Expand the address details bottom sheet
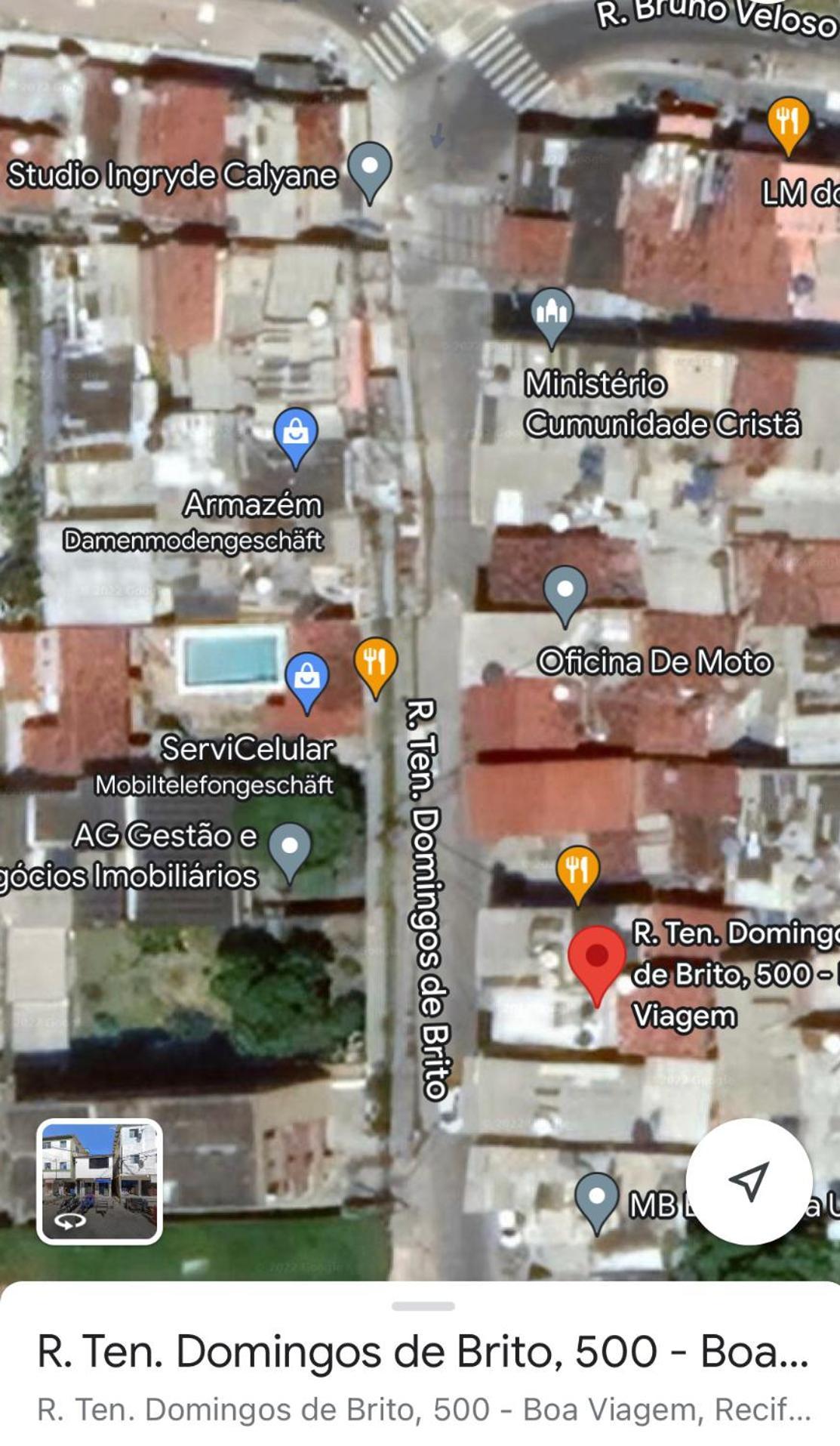Screen dimensions: 840x1446 pyautogui.click(x=423, y=1306)
